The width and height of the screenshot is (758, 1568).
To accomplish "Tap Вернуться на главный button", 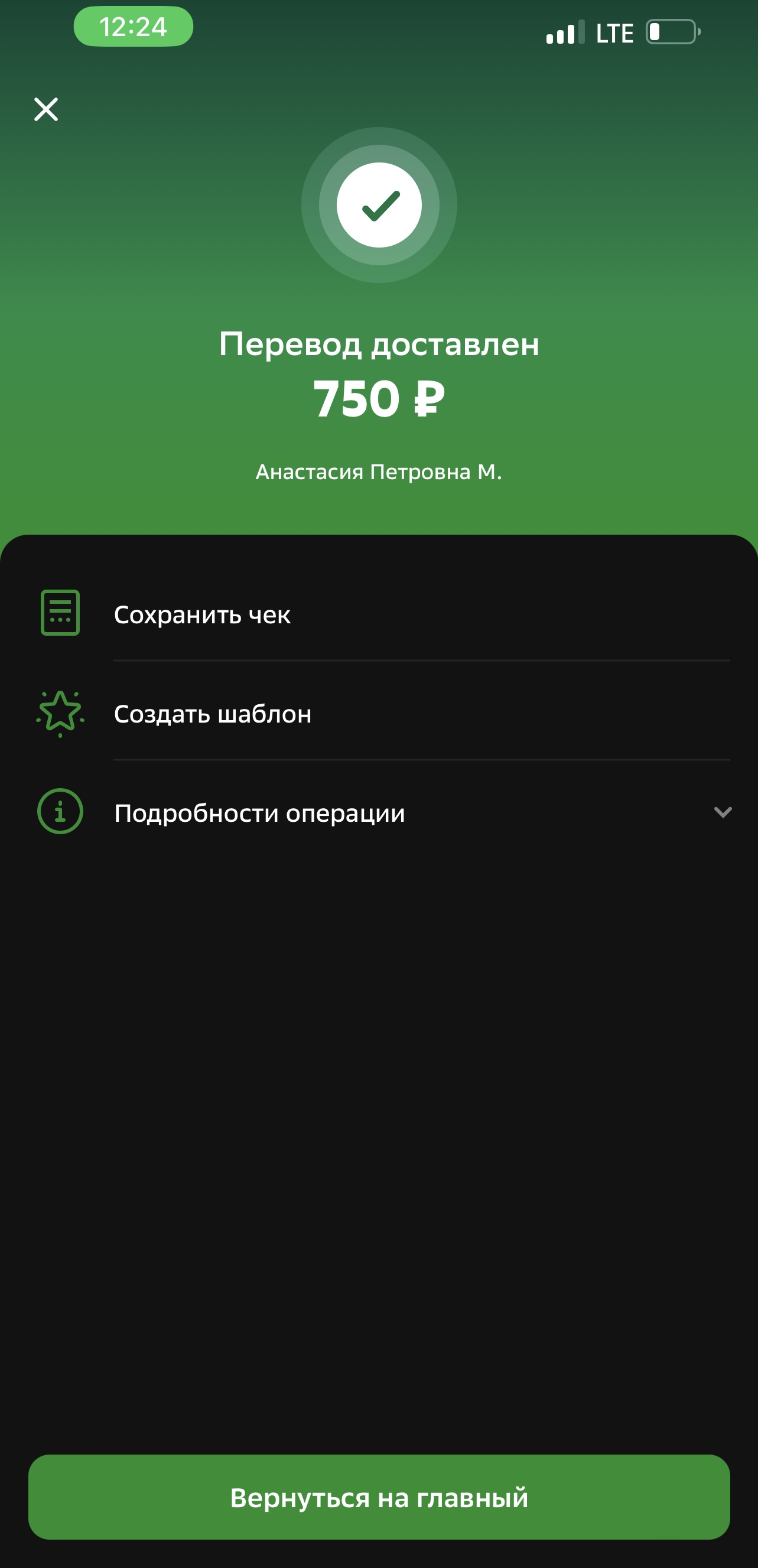I will 379,1497.
